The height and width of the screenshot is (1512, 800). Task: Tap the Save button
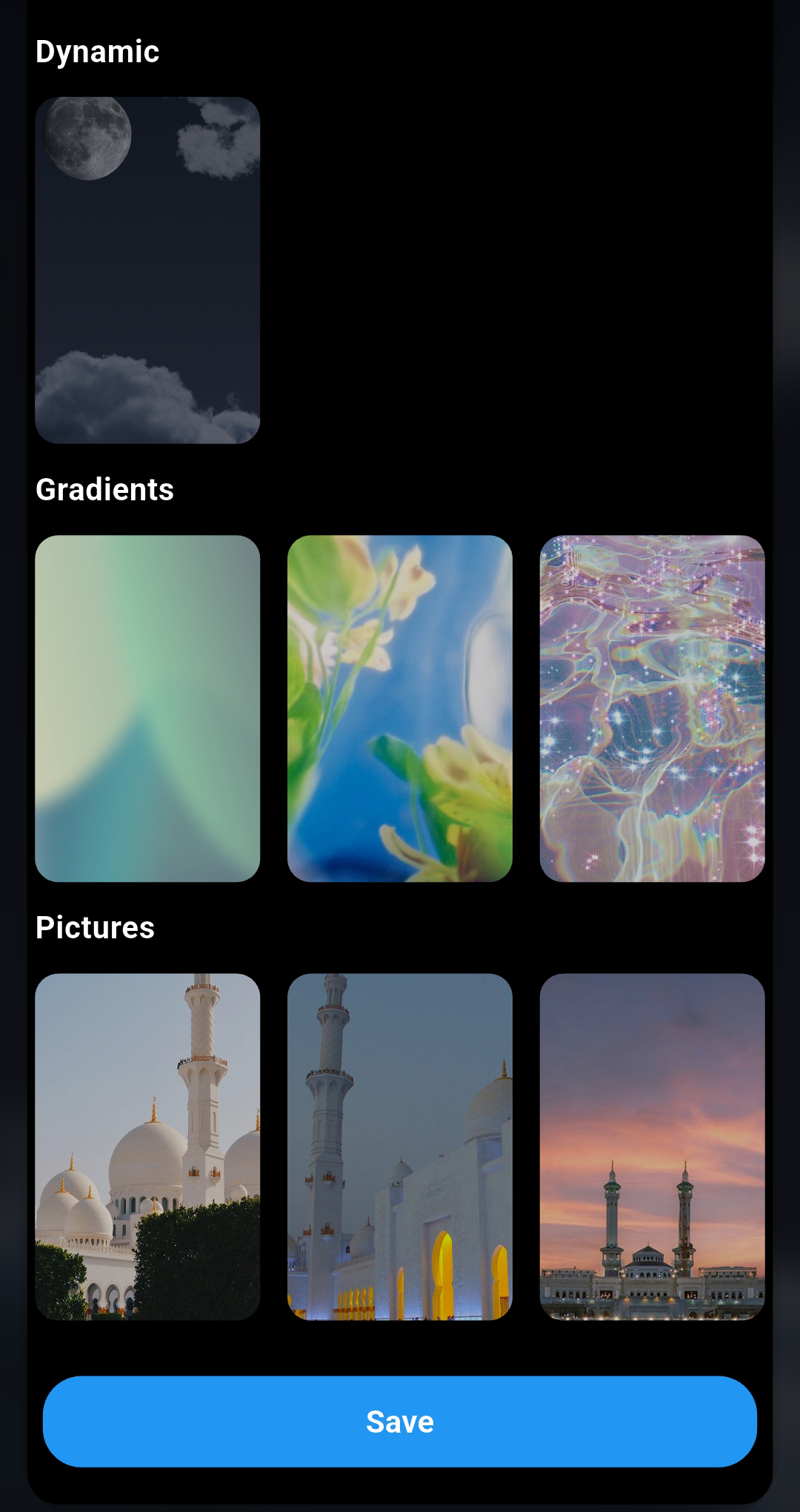point(399,1421)
